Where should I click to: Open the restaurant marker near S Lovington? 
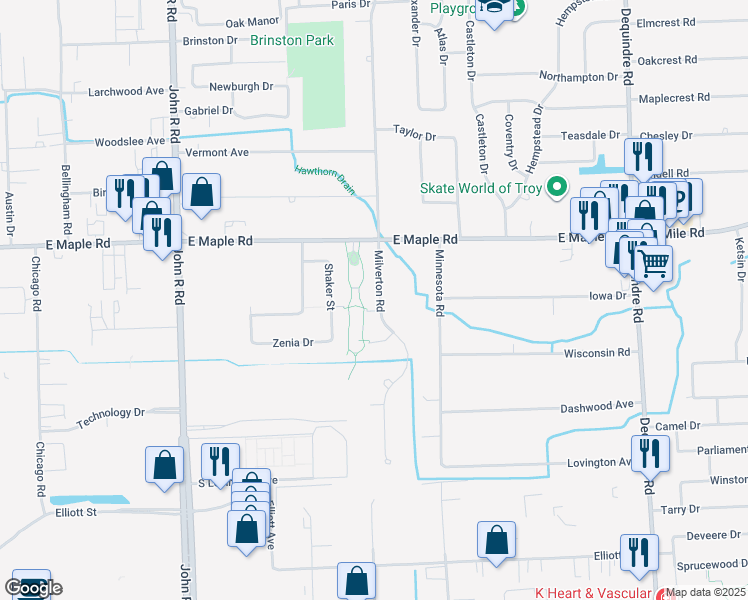(220, 461)
